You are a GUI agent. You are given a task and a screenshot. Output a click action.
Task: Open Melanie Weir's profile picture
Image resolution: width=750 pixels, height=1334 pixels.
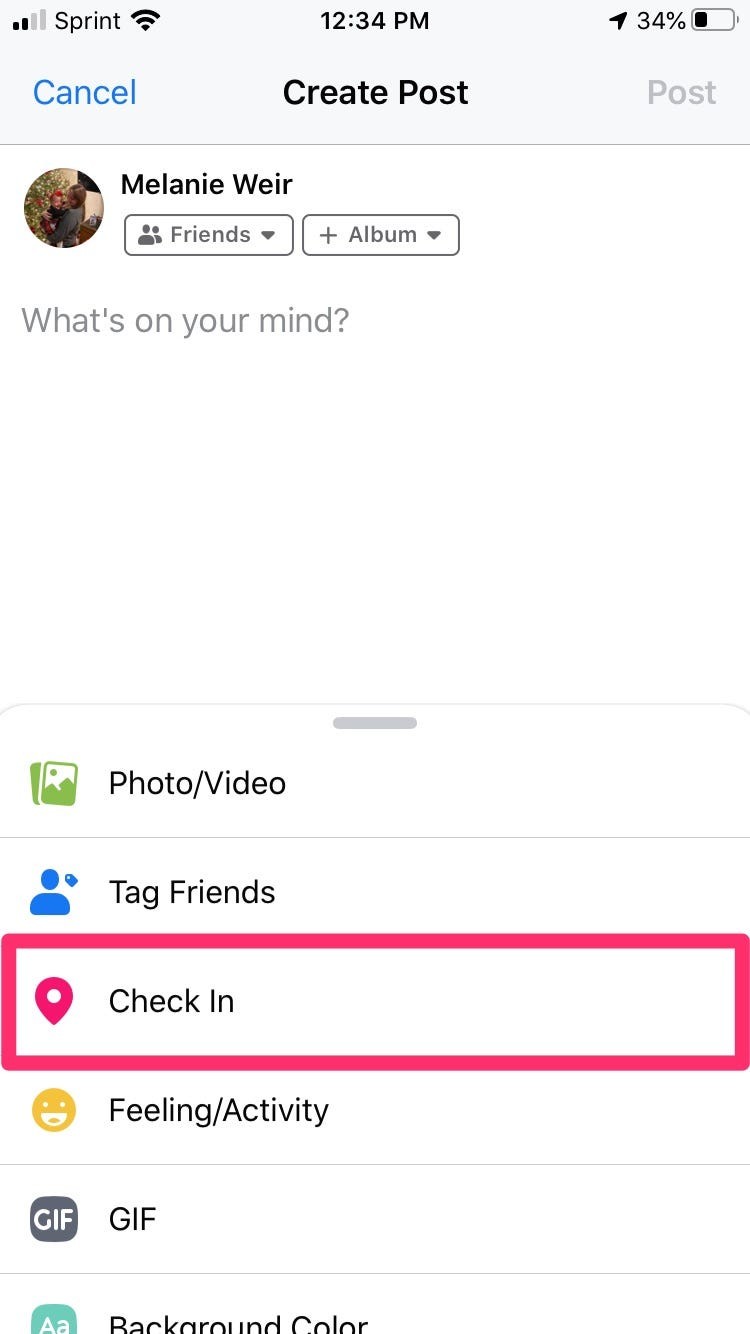(63, 207)
